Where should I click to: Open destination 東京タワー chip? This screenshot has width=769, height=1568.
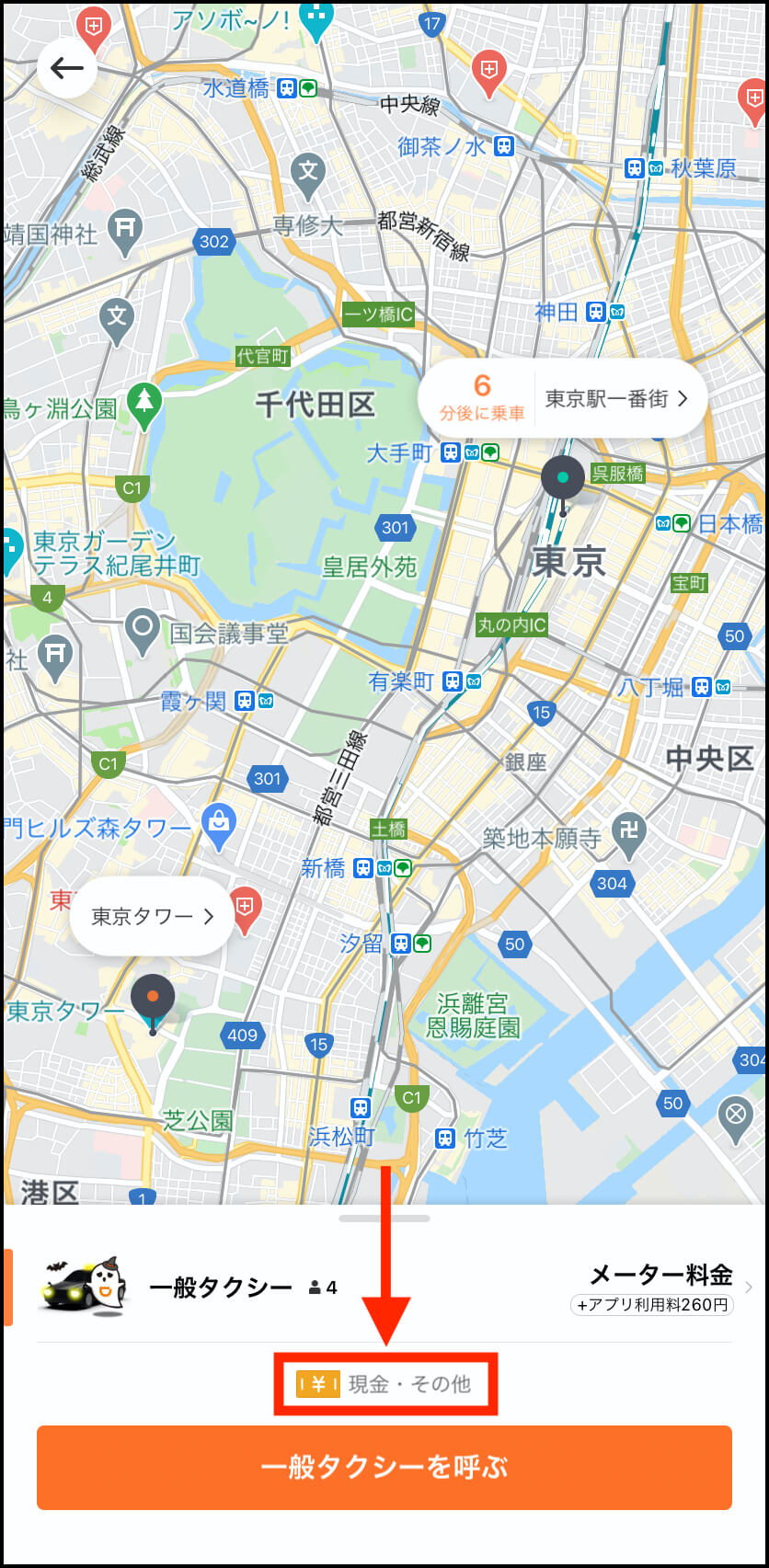(153, 916)
